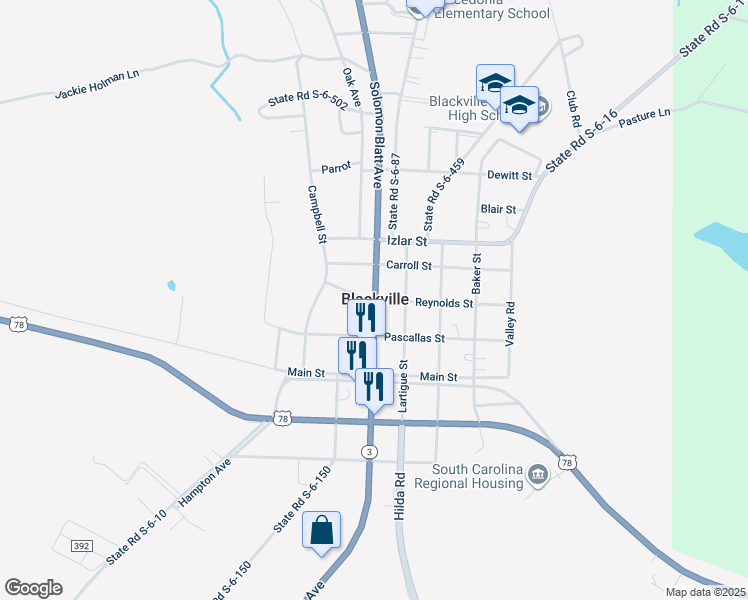Select the restaurant marker touching Lartigue St label

pyautogui.click(x=374, y=386)
